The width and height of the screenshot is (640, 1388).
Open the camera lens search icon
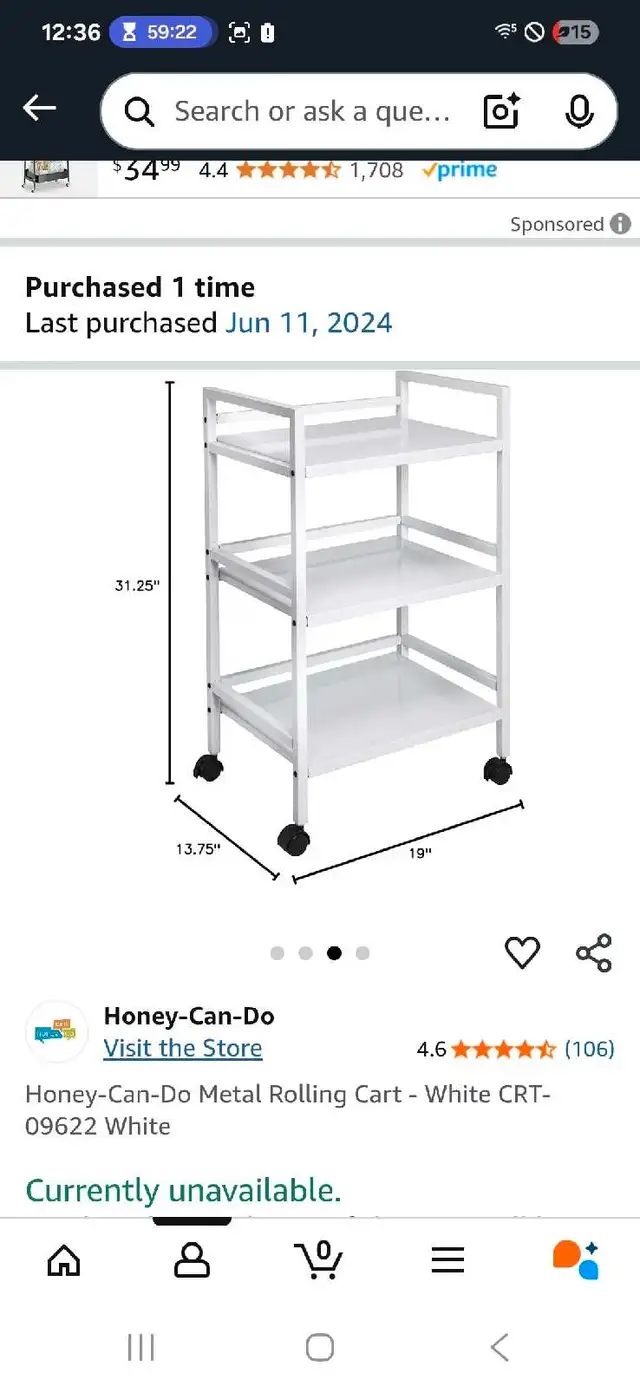501,112
